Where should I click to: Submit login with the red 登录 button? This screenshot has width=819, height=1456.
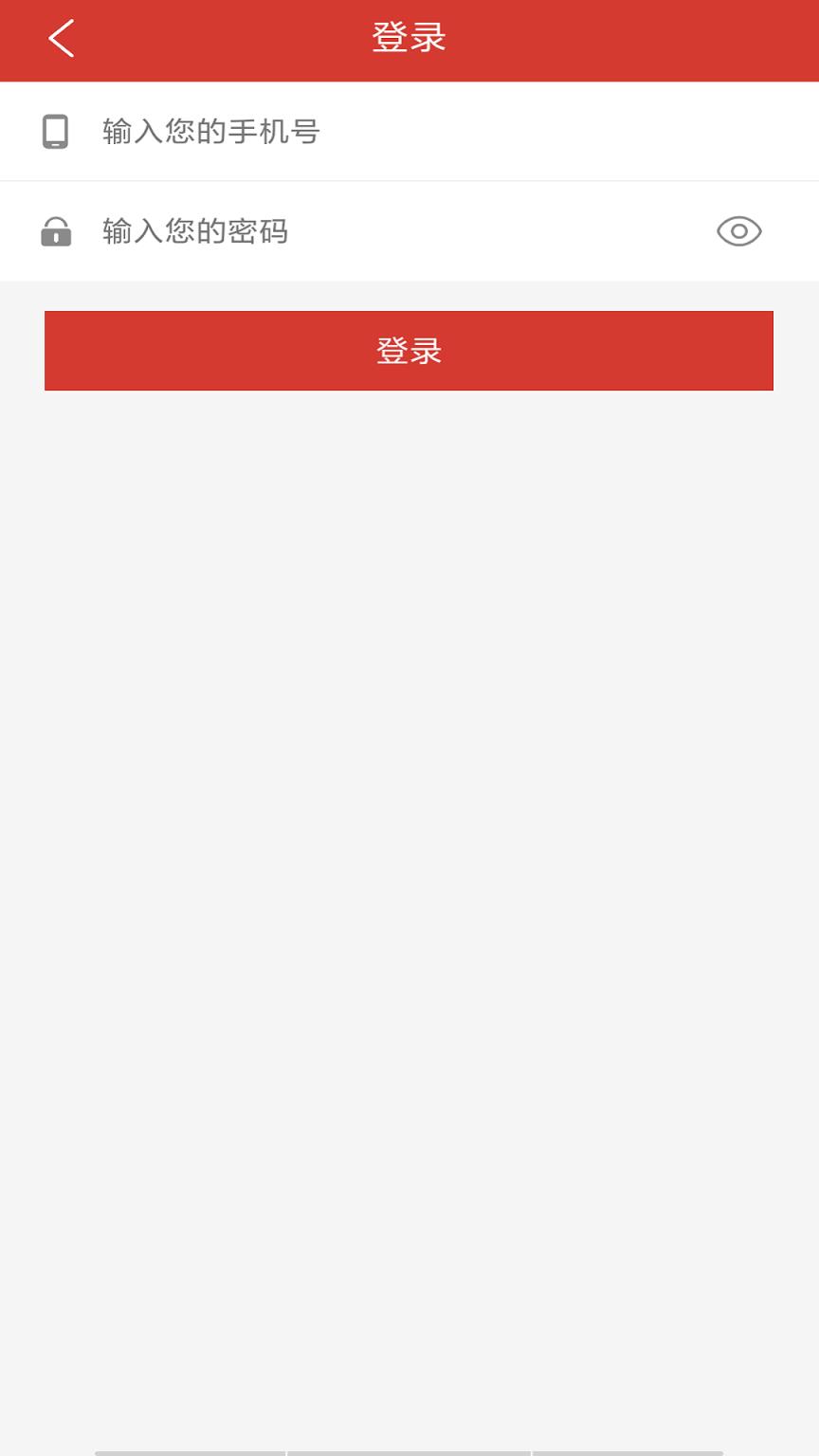pyautogui.click(x=409, y=350)
